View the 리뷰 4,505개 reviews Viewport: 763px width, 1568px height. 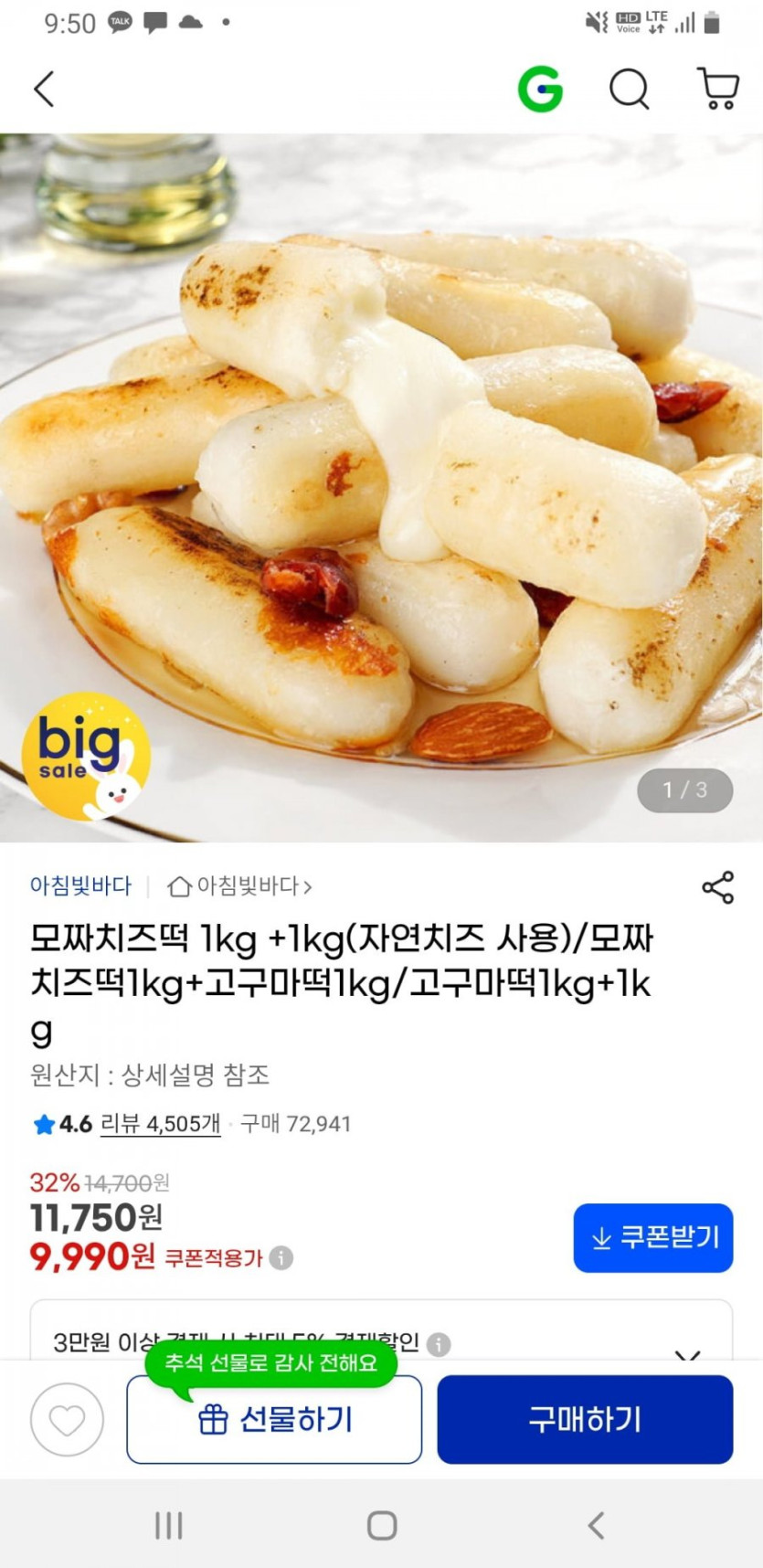(x=160, y=1123)
